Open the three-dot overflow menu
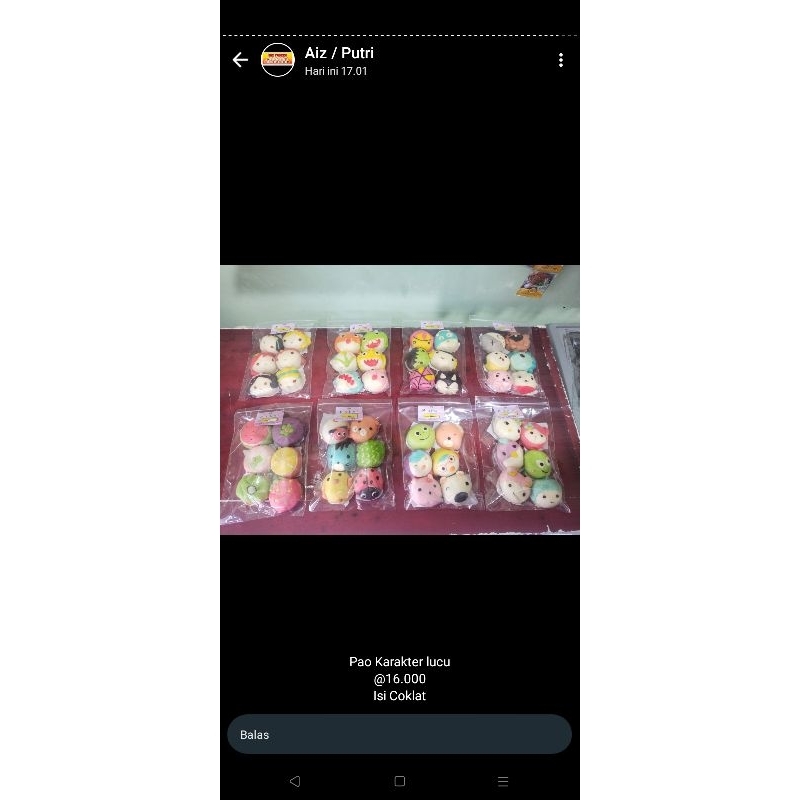 coord(560,60)
